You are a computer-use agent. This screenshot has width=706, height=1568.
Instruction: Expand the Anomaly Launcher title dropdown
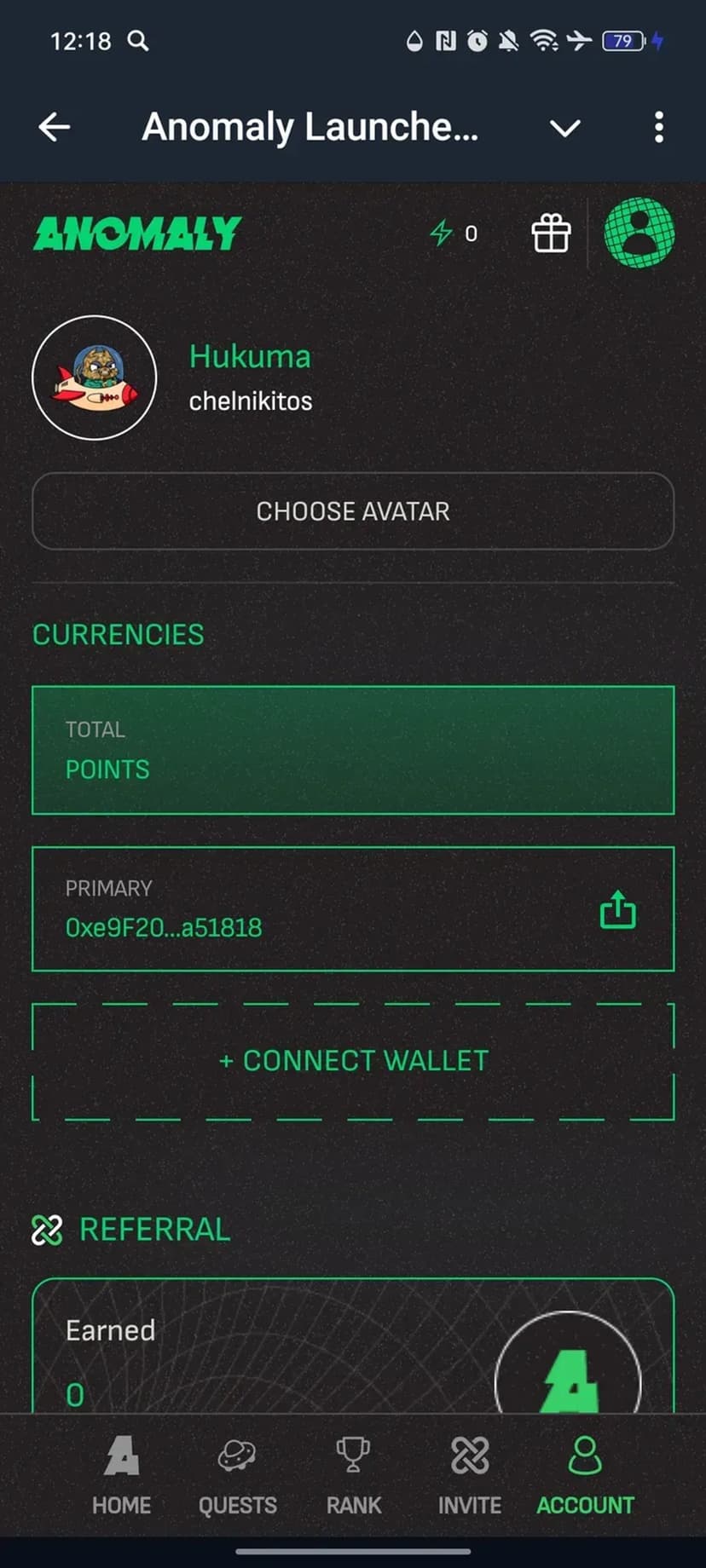[564, 128]
